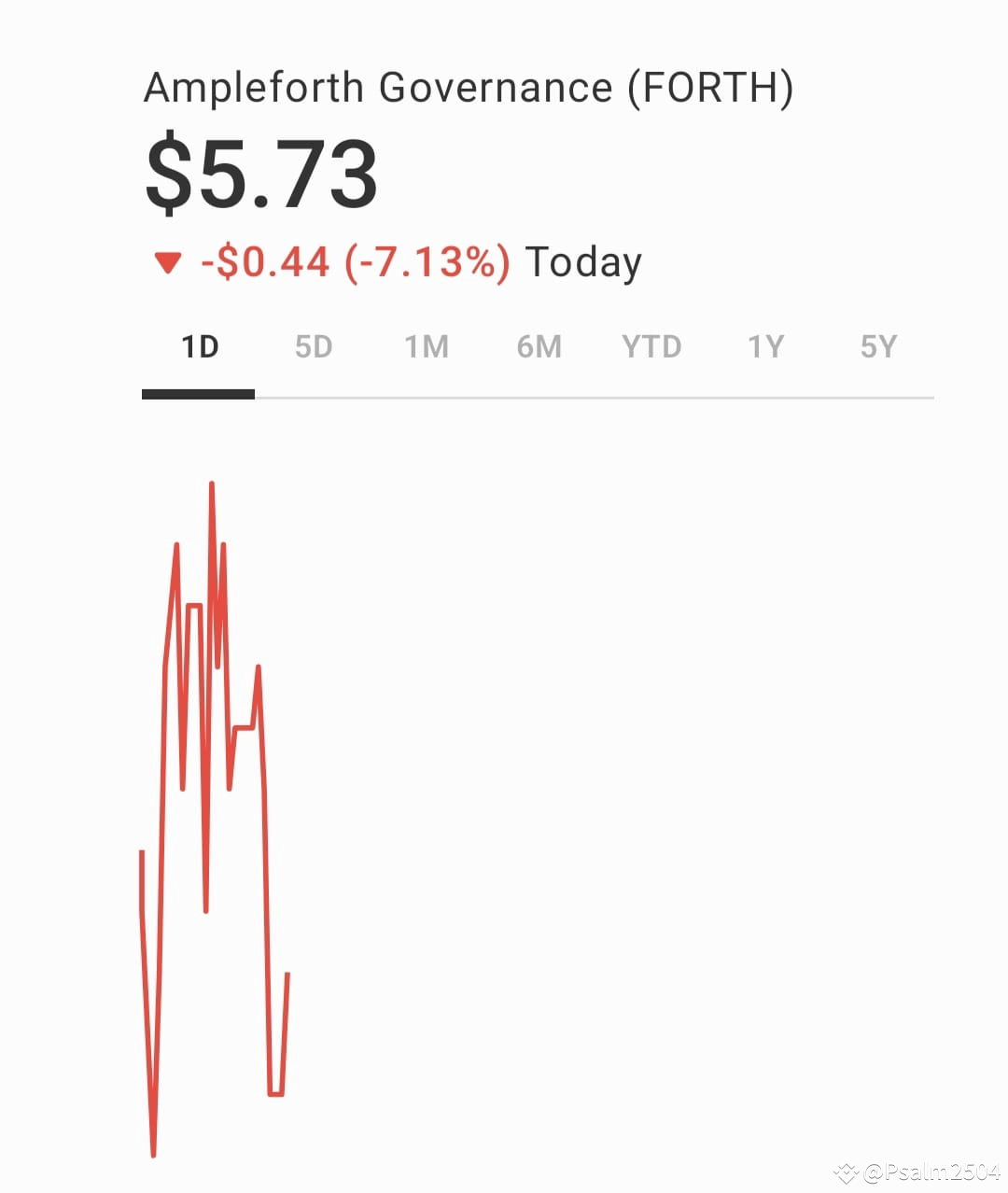Tap the highest peak of the chart
1008x1193 pixels.
(x=211, y=485)
